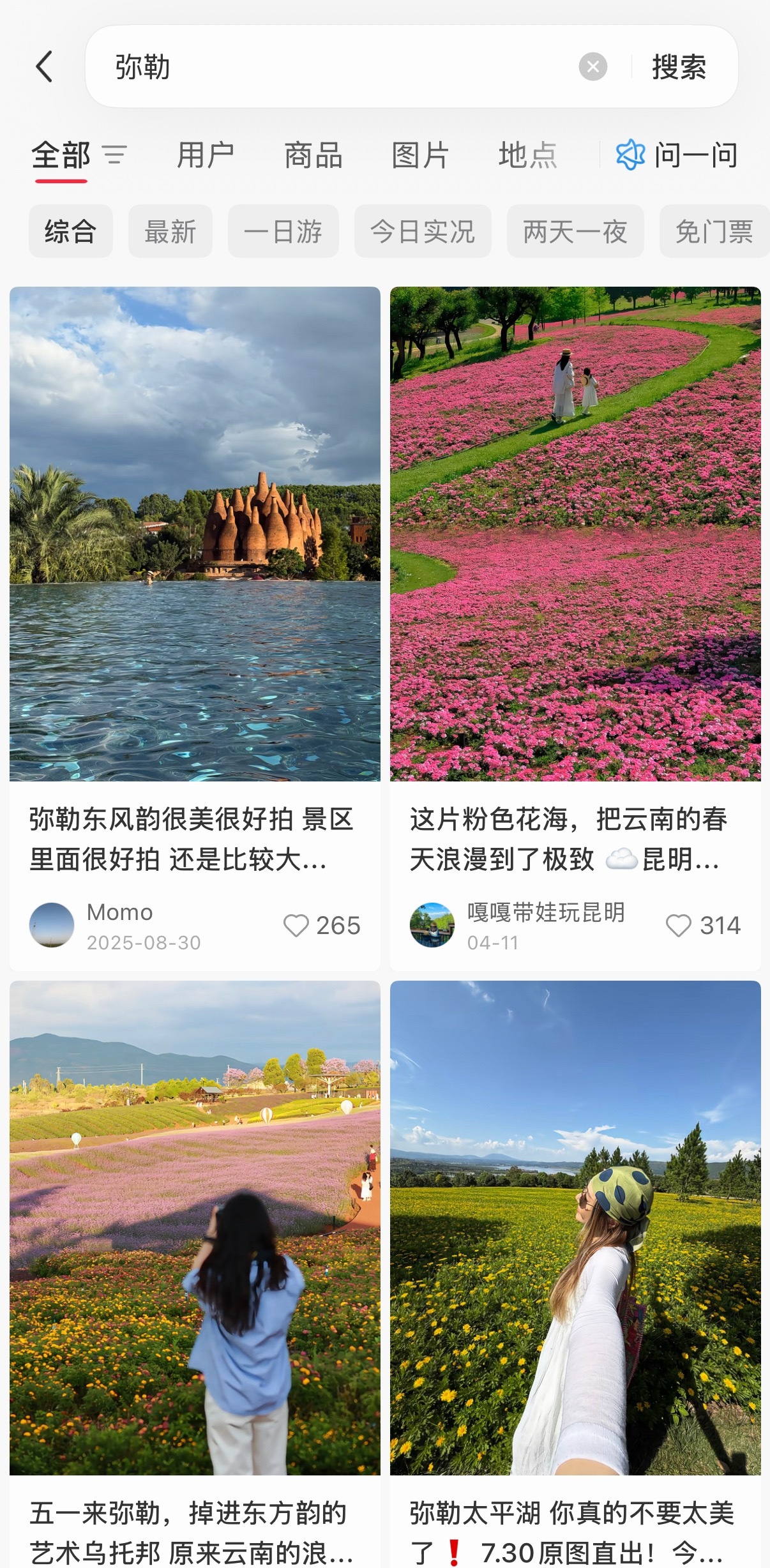The image size is (770, 1568).
Task: Switch to the 地点 tab
Action: tap(528, 155)
